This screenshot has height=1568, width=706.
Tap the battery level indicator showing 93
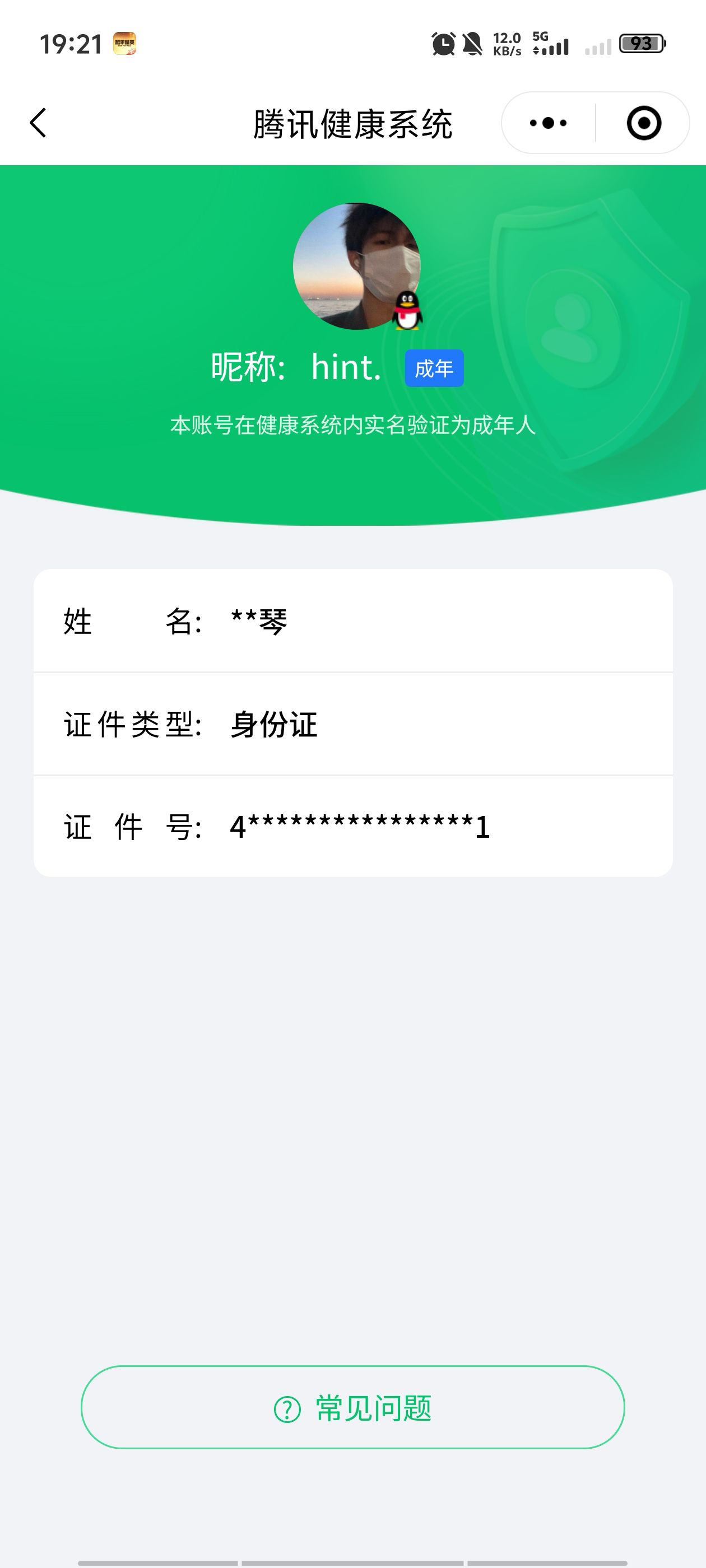tap(643, 44)
